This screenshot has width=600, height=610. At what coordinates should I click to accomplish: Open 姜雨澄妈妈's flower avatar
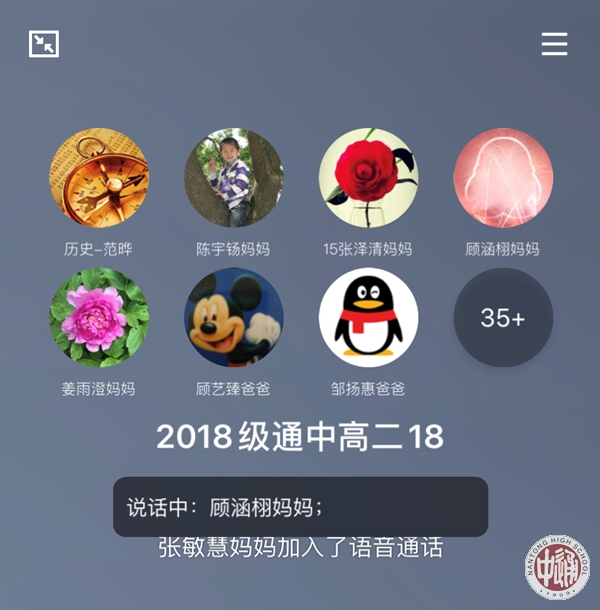point(99,318)
